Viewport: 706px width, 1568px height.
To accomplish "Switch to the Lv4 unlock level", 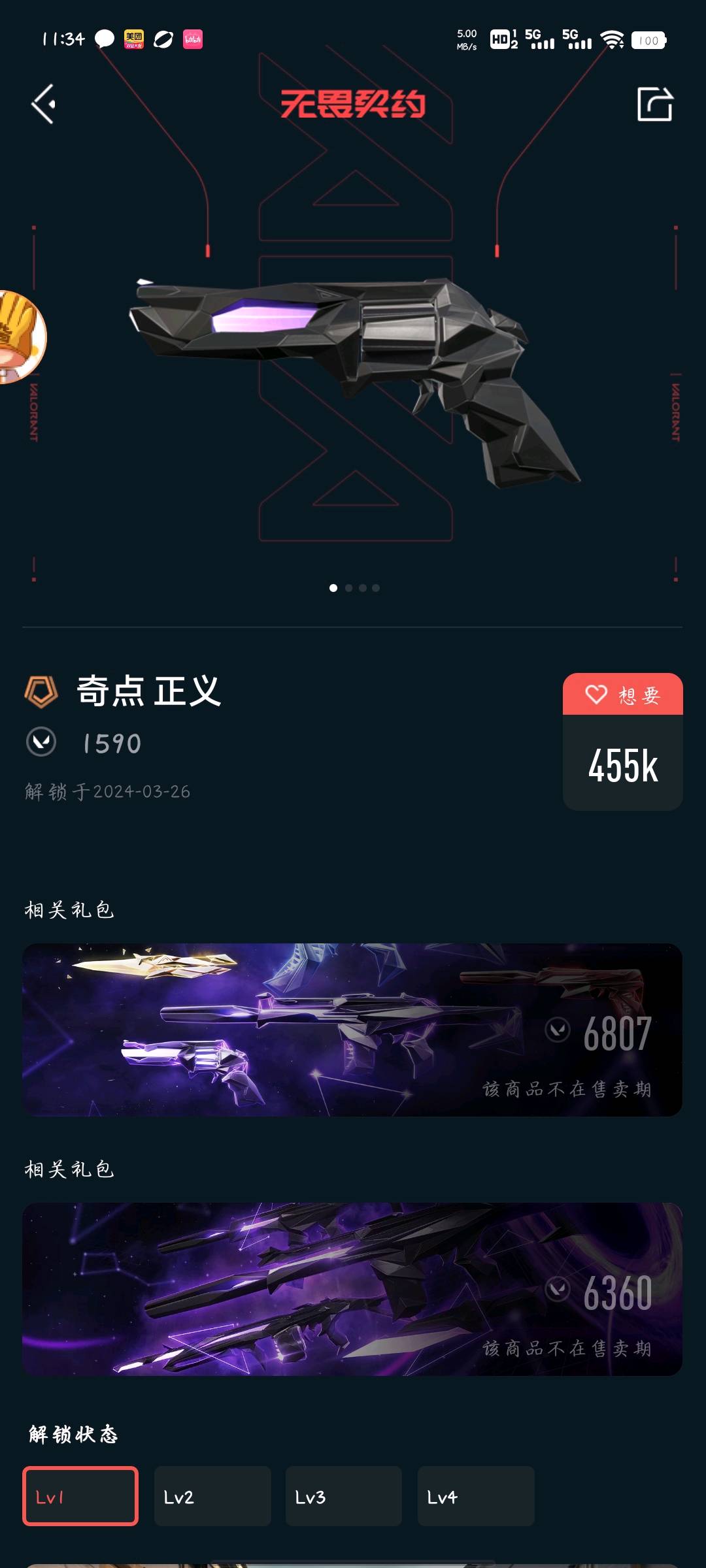I will 475,1496.
